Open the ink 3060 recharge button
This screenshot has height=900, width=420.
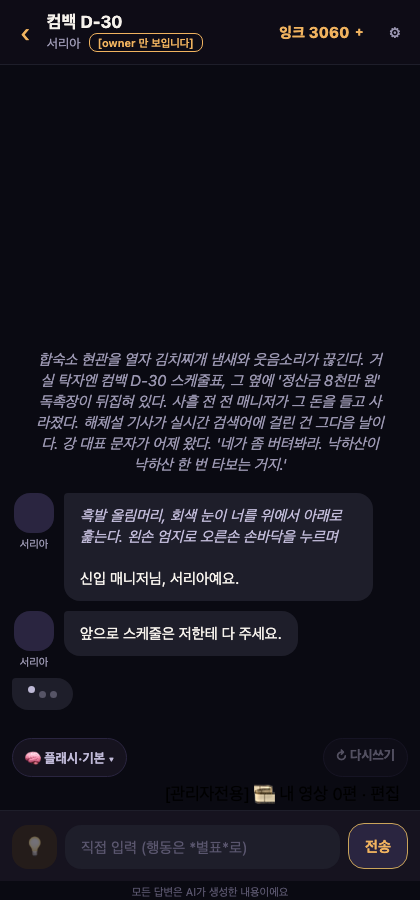tap(321, 33)
